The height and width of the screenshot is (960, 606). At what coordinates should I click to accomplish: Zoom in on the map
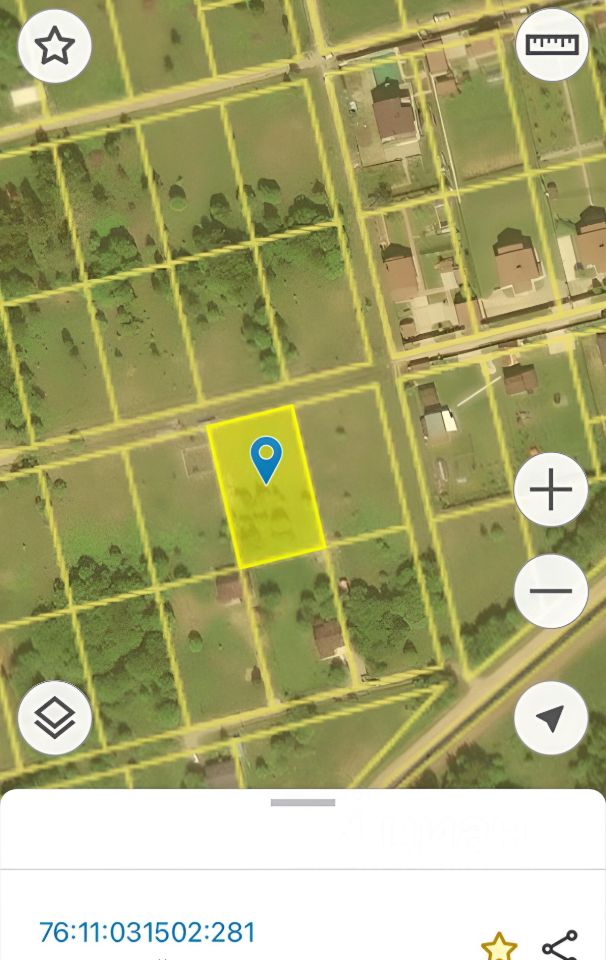tap(551, 490)
